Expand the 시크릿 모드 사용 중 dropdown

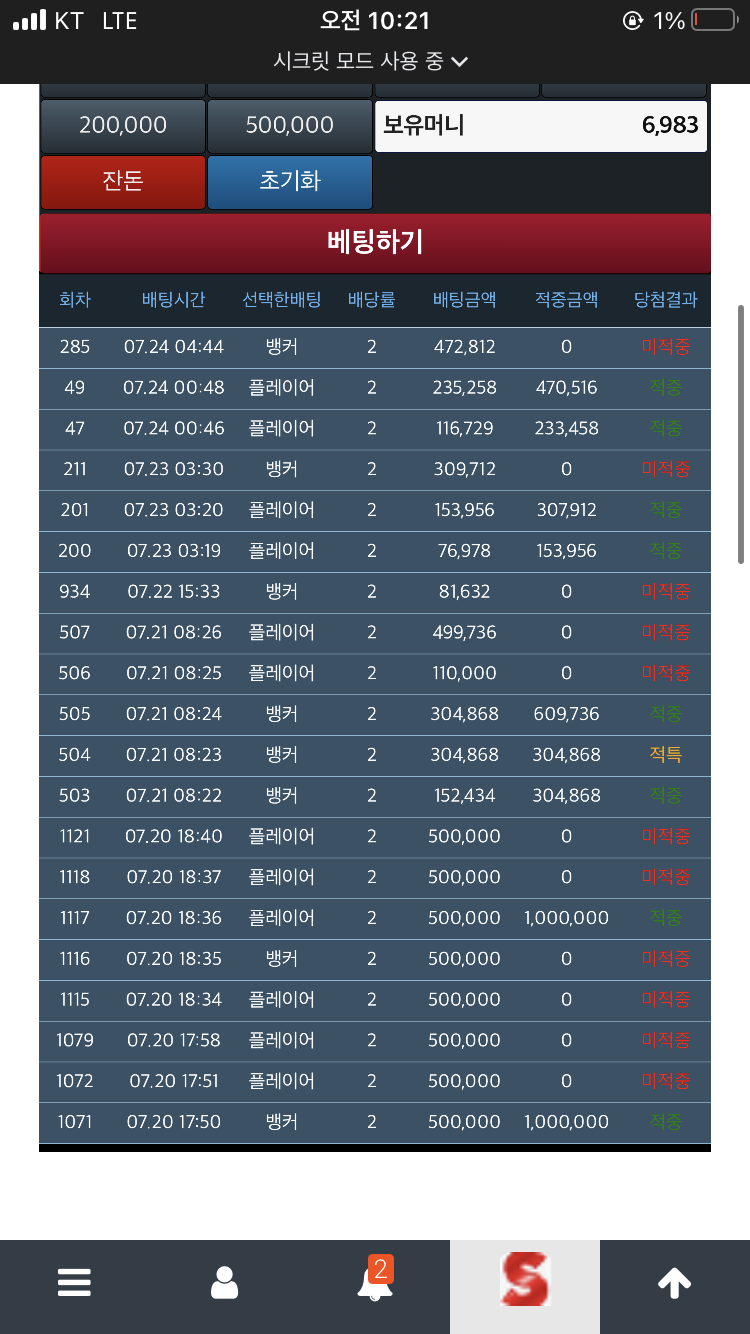370,61
